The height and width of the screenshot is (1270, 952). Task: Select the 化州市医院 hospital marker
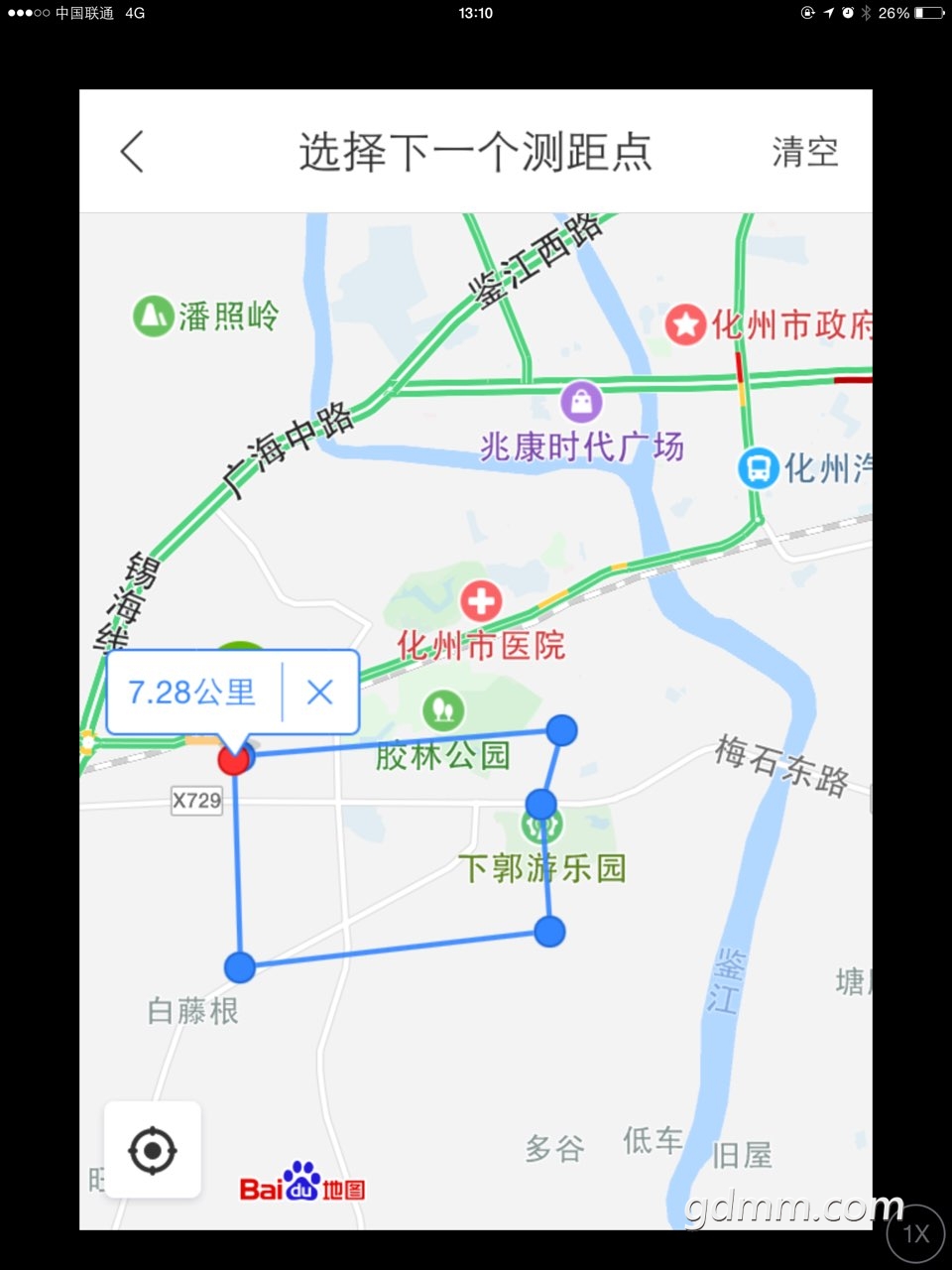481,600
